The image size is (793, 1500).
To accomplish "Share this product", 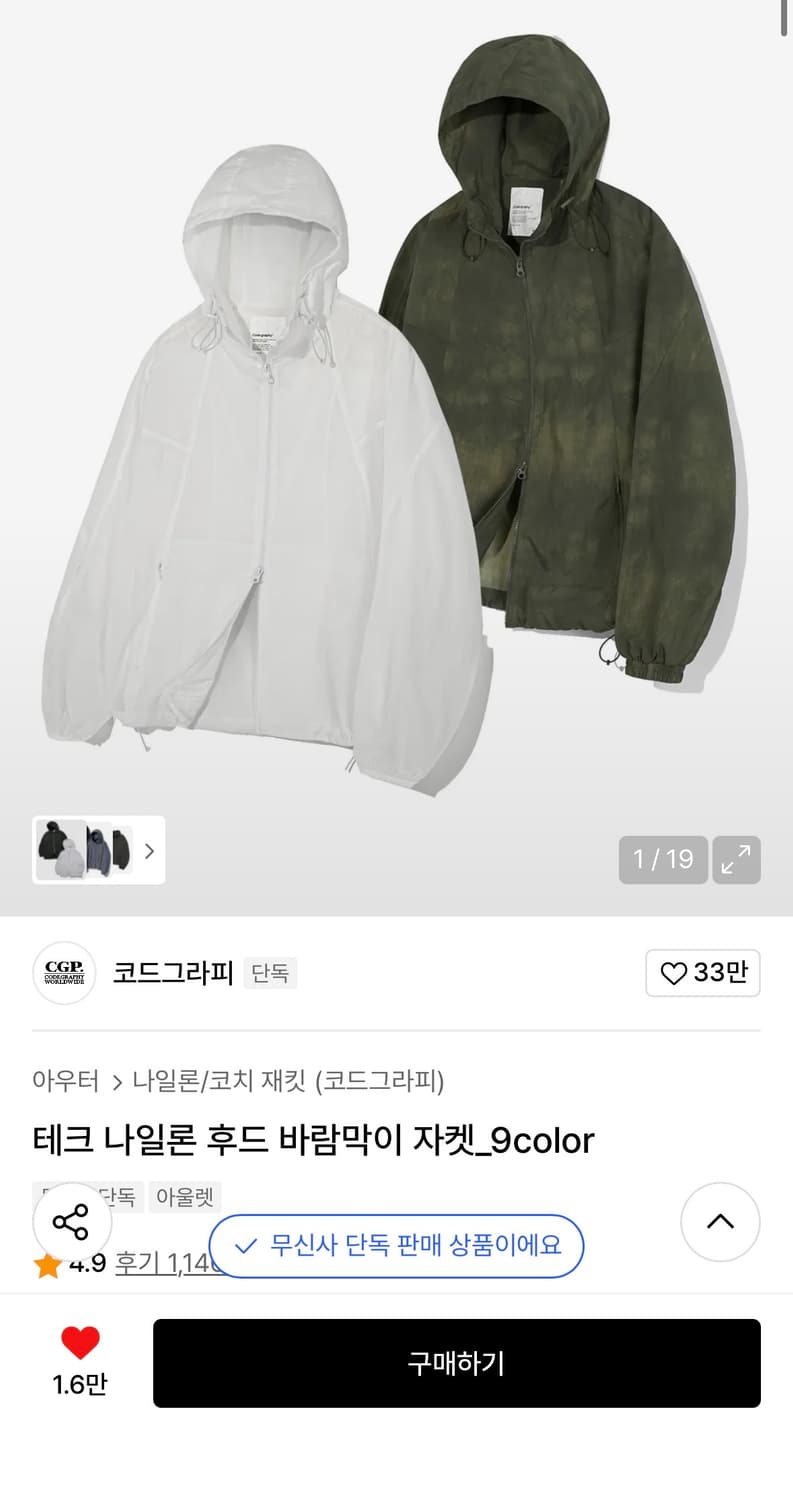I will click(71, 1222).
